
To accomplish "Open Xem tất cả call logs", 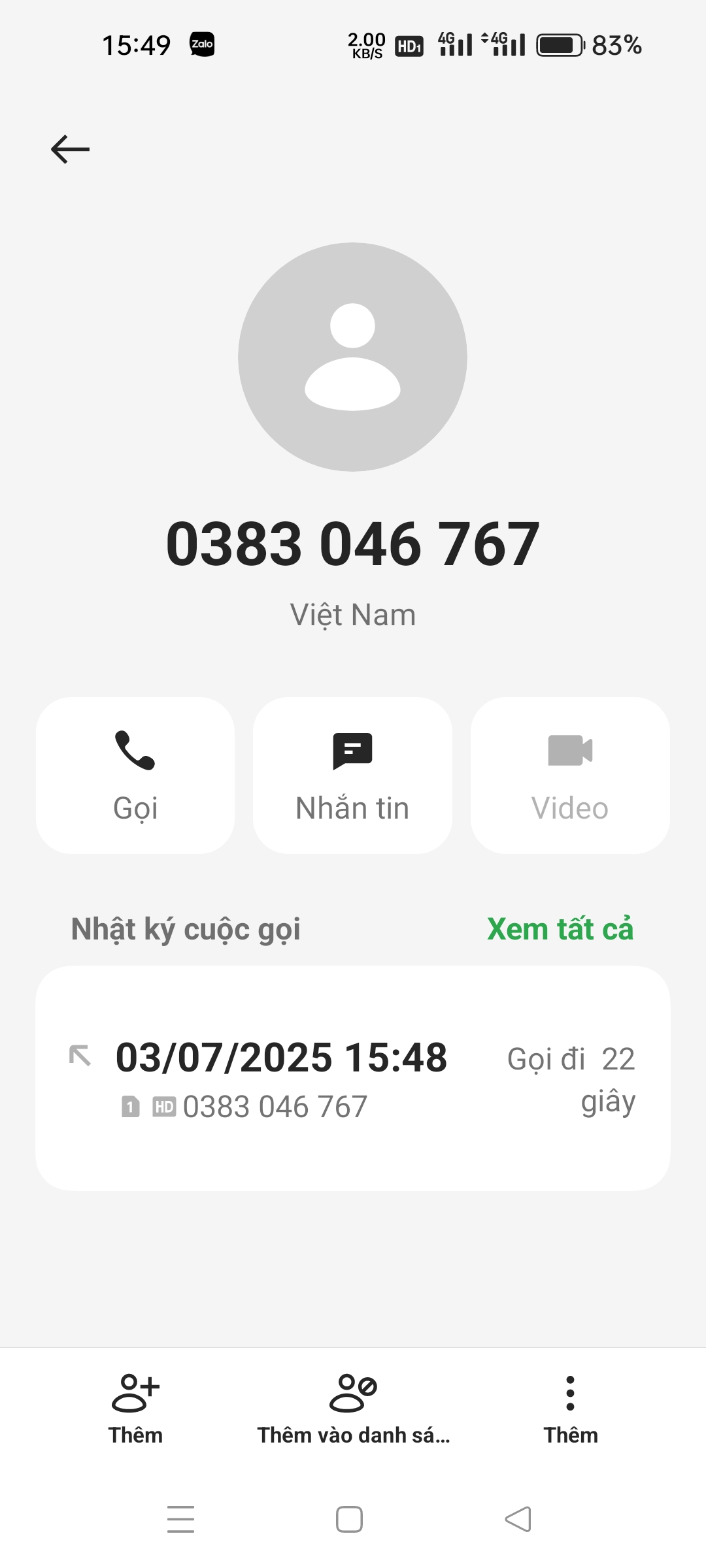I will click(x=560, y=929).
